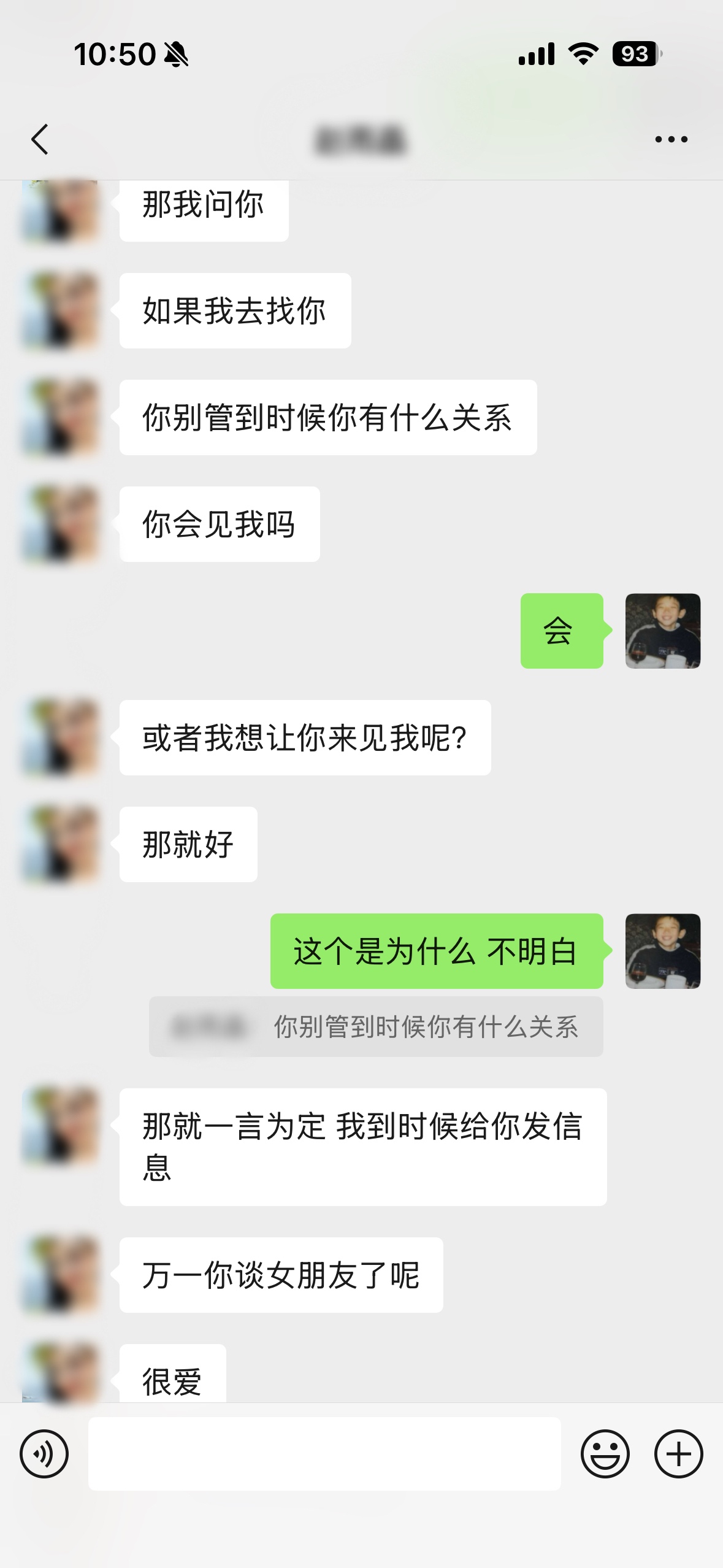Open the plus attachment menu
723x1568 pixels.
[678, 1453]
